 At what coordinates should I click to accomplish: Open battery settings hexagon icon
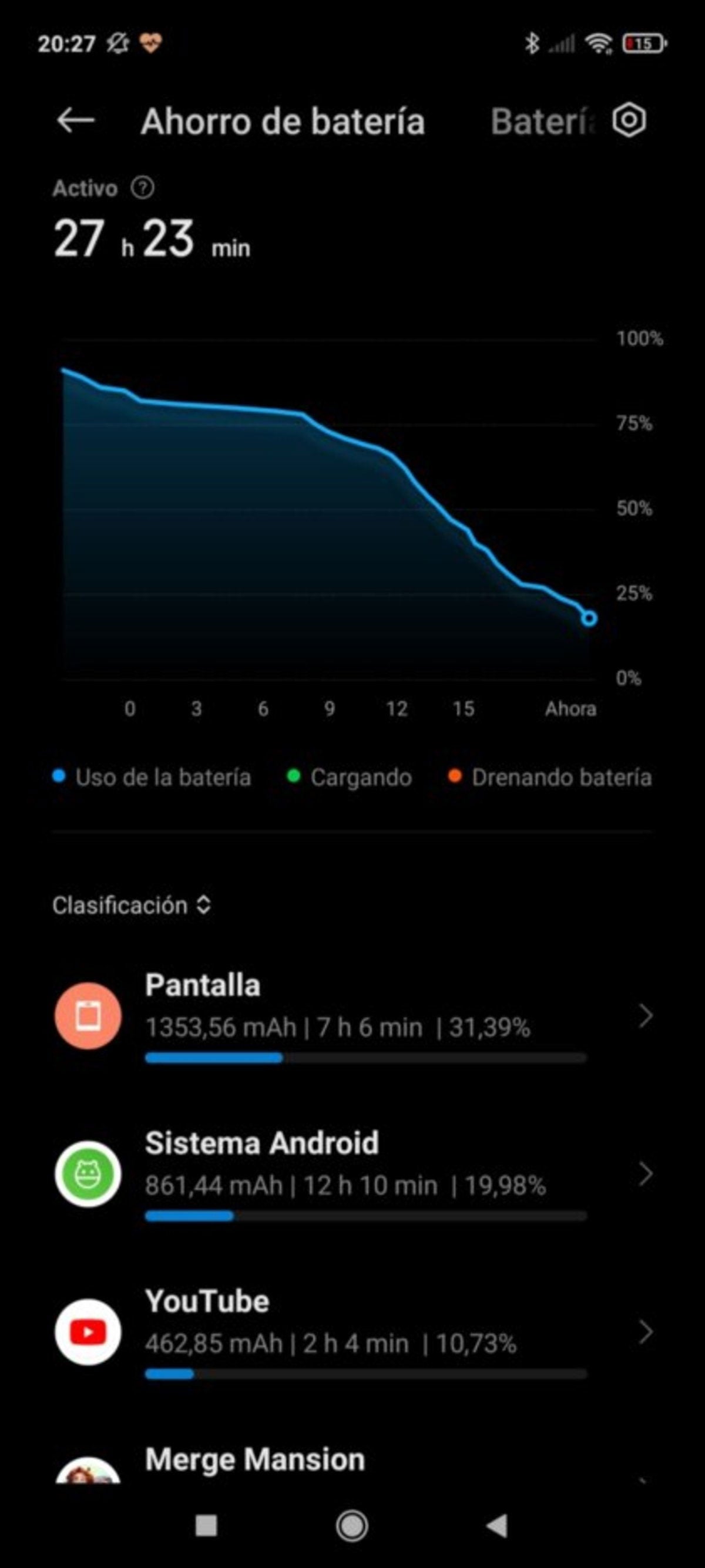pos(628,120)
